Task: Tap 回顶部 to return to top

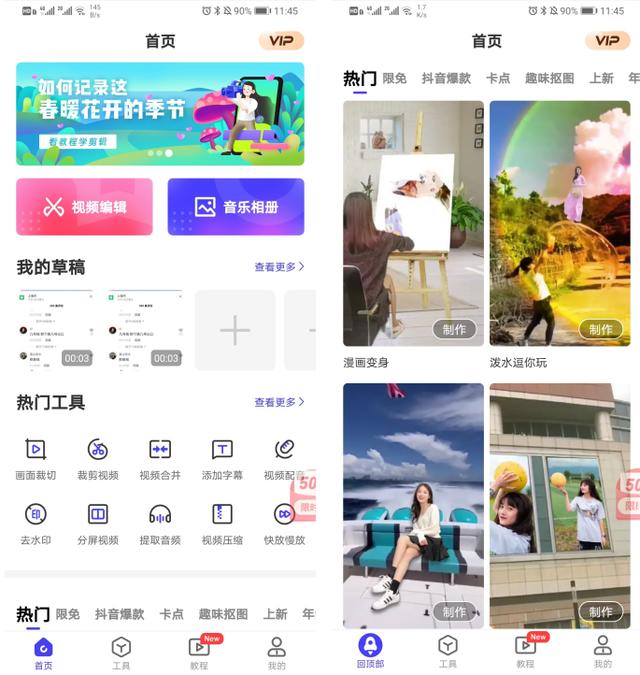Action: [x=370, y=650]
